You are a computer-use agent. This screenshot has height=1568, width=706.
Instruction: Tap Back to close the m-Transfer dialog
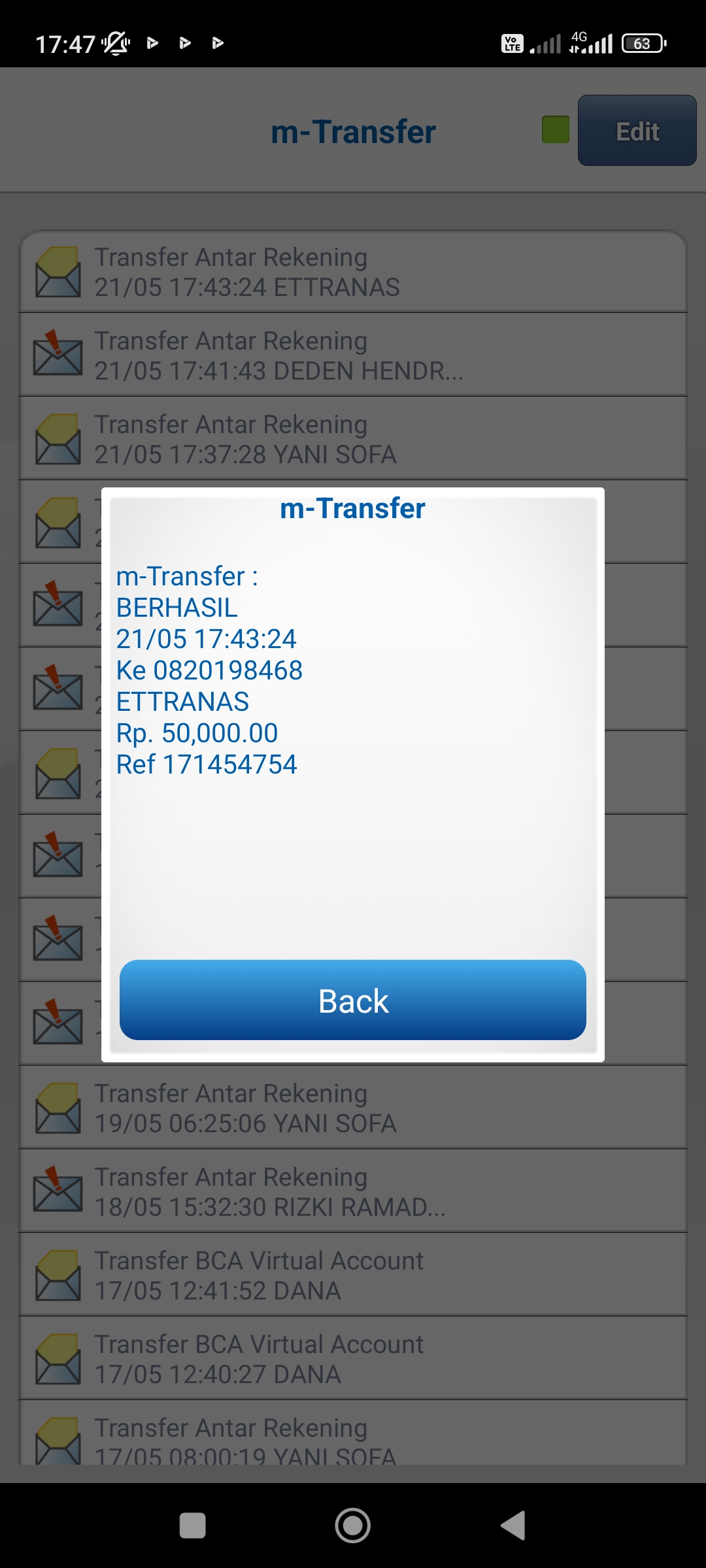pyautogui.click(x=353, y=1000)
